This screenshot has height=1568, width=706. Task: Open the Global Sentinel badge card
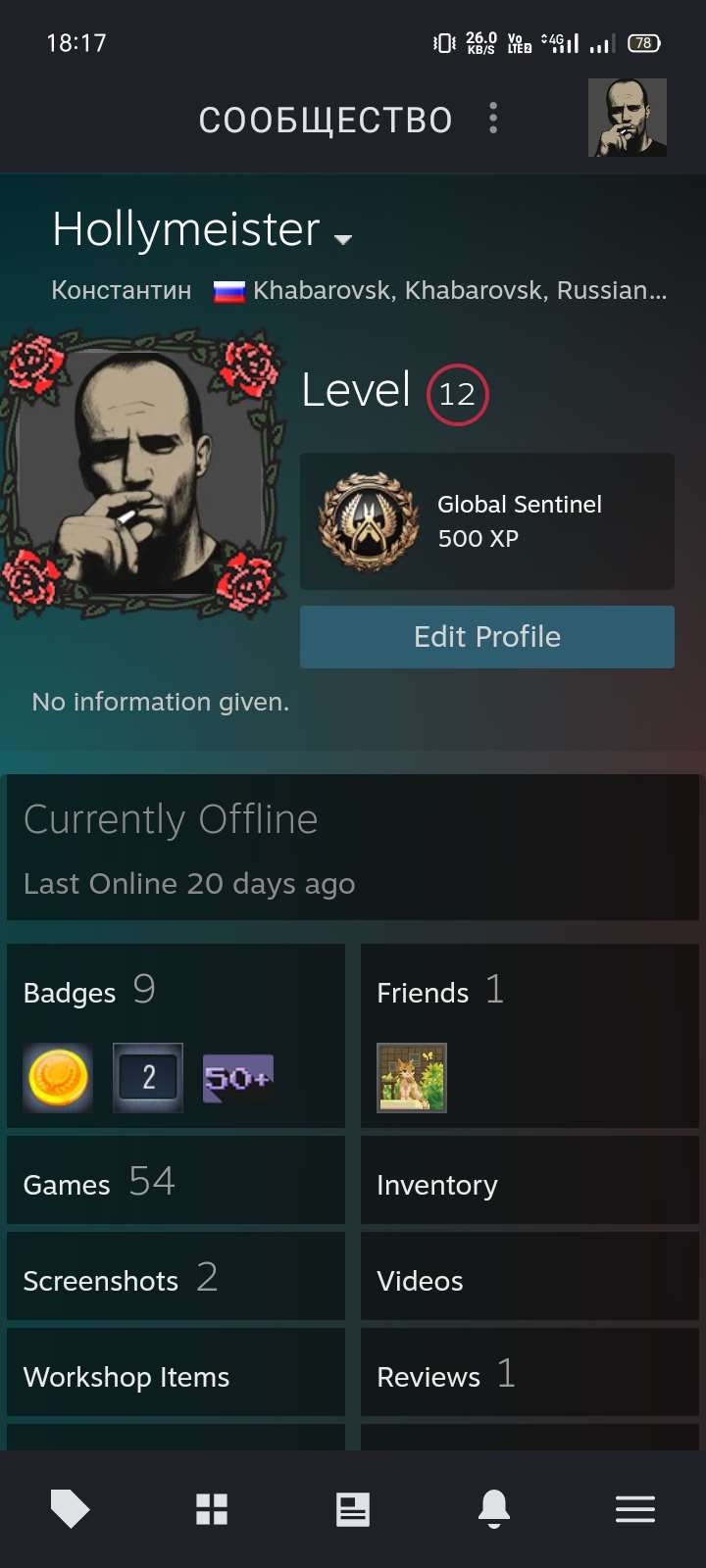[x=486, y=521]
